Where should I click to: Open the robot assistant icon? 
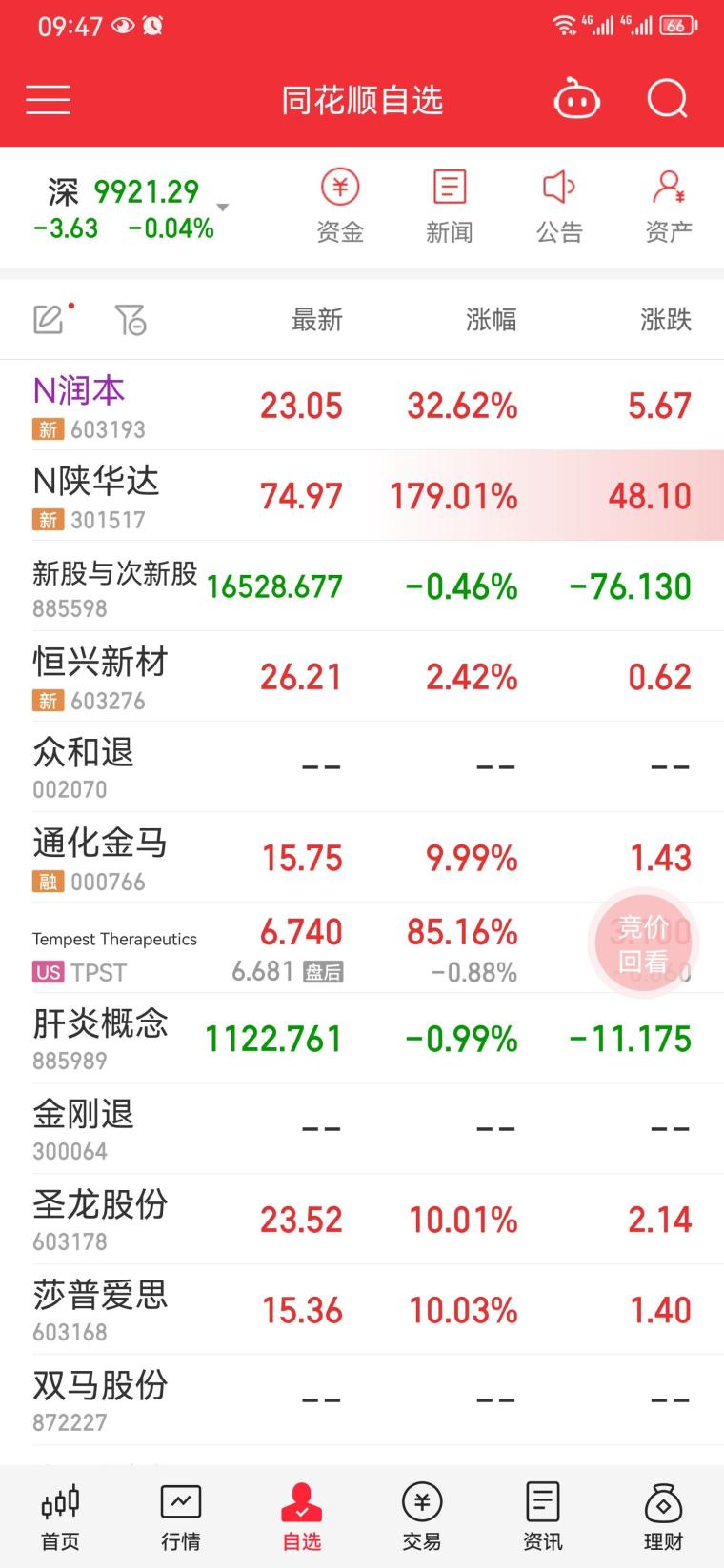tap(576, 99)
